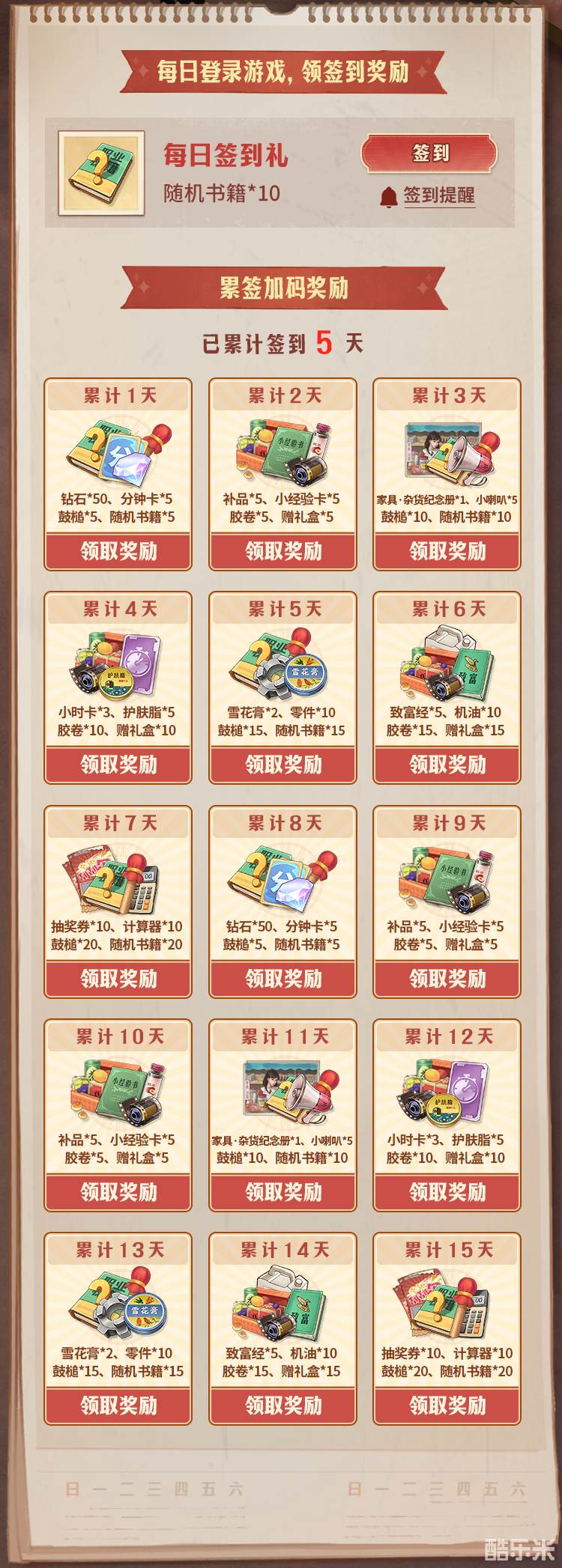
Task: Claim the 累计3天 reward
Action: tap(447, 551)
